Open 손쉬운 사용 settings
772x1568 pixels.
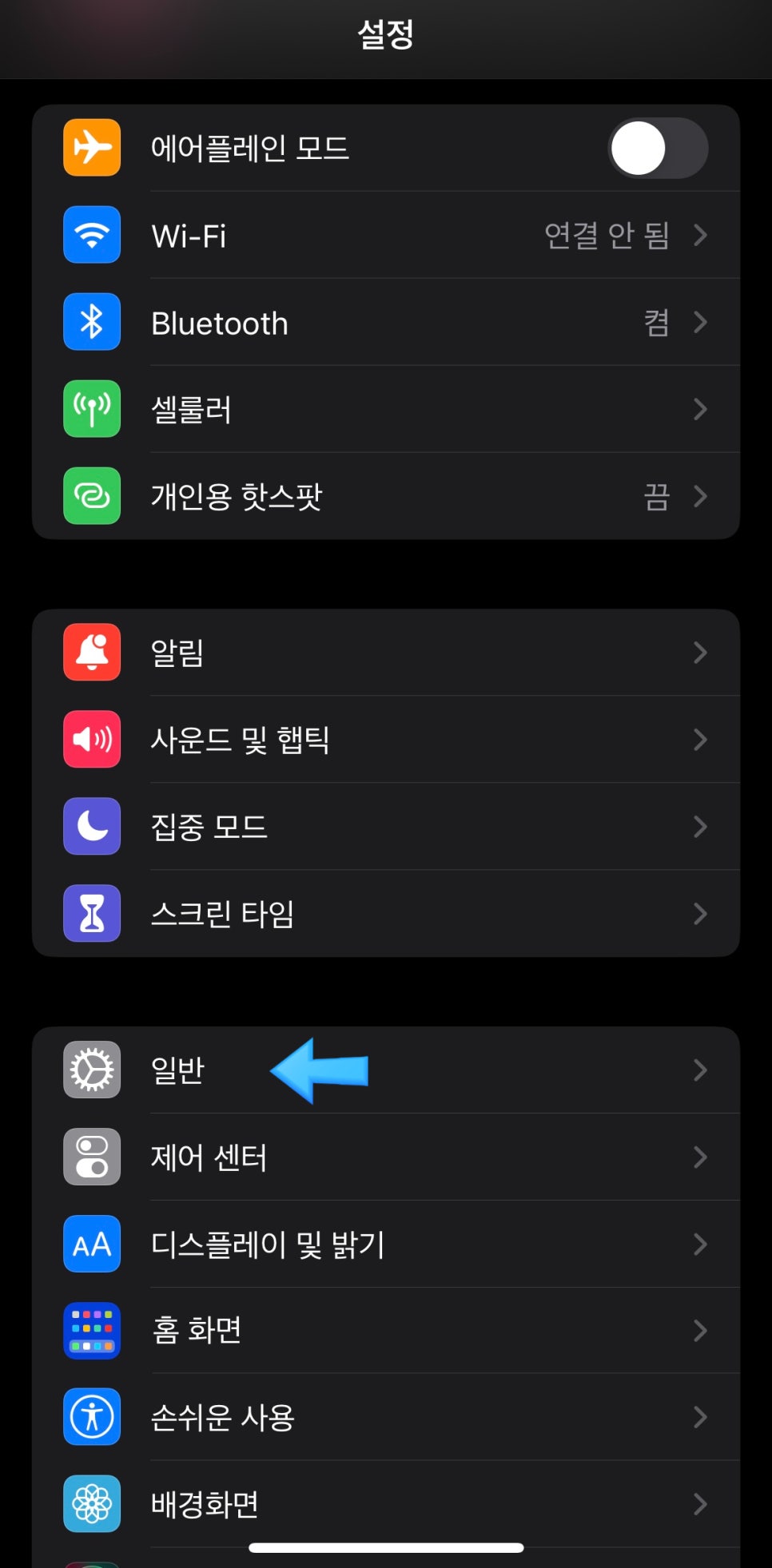(386, 1418)
